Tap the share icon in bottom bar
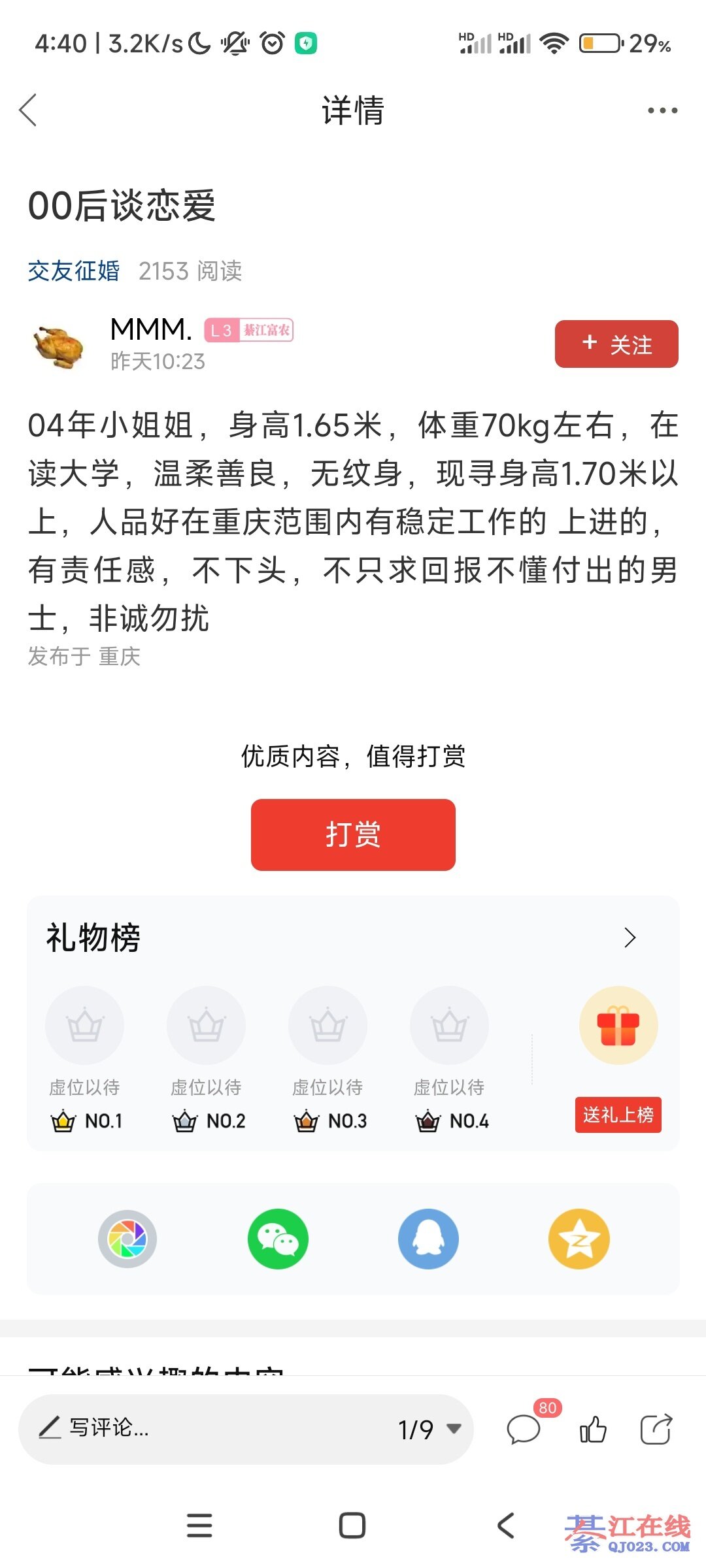The height and width of the screenshot is (1568, 706). (656, 1429)
